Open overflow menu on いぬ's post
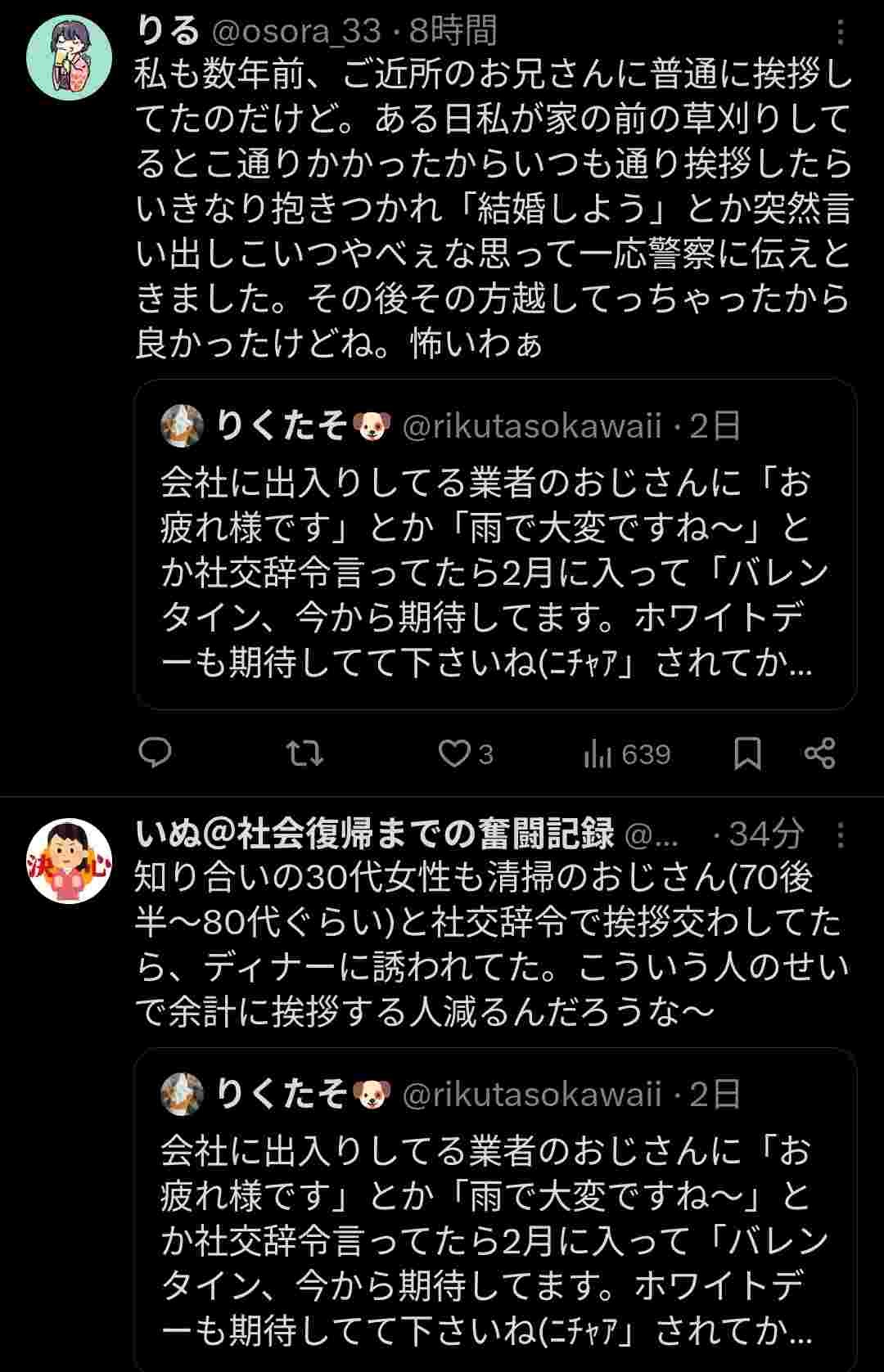884x1372 pixels. [x=841, y=834]
